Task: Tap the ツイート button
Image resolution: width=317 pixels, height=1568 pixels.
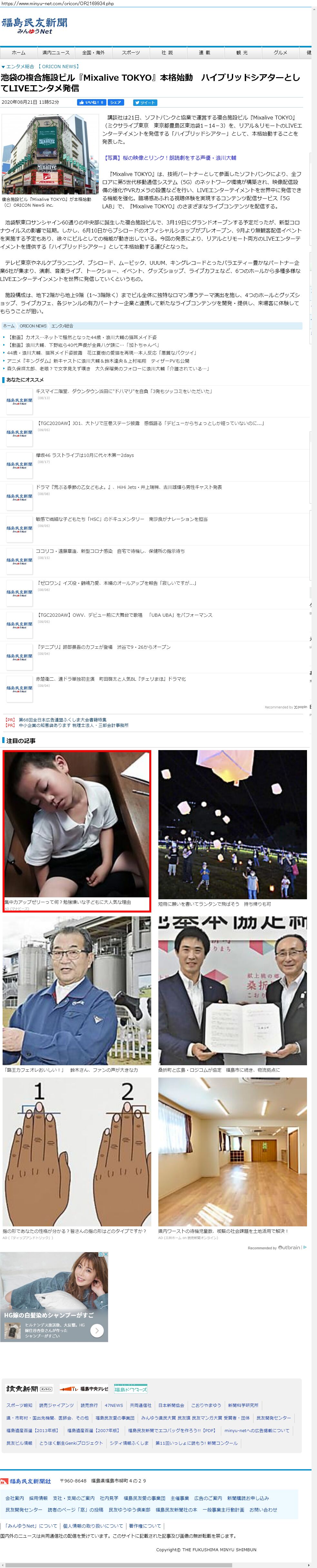Action: (145, 102)
